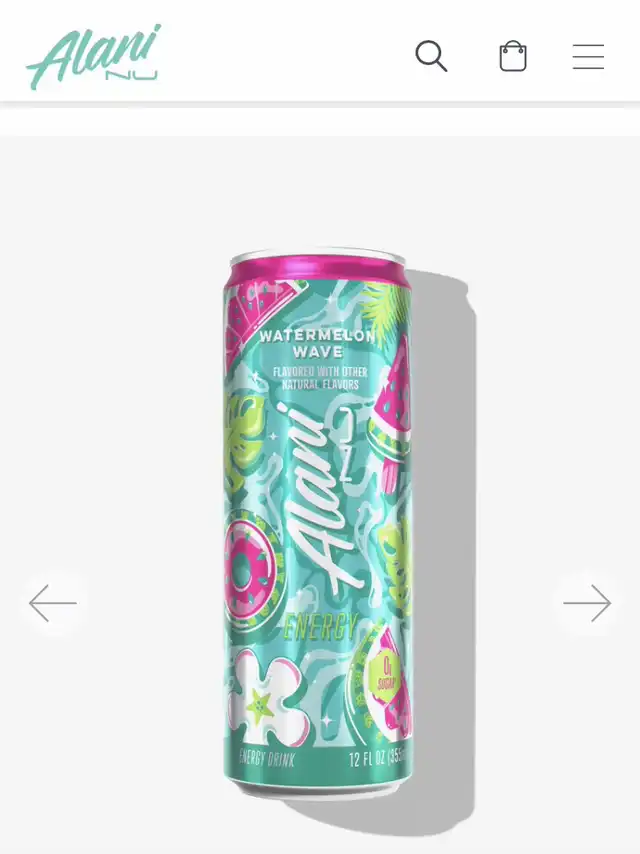Show the previous product image
This screenshot has width=640, height=854.
(x=53, y=603)
